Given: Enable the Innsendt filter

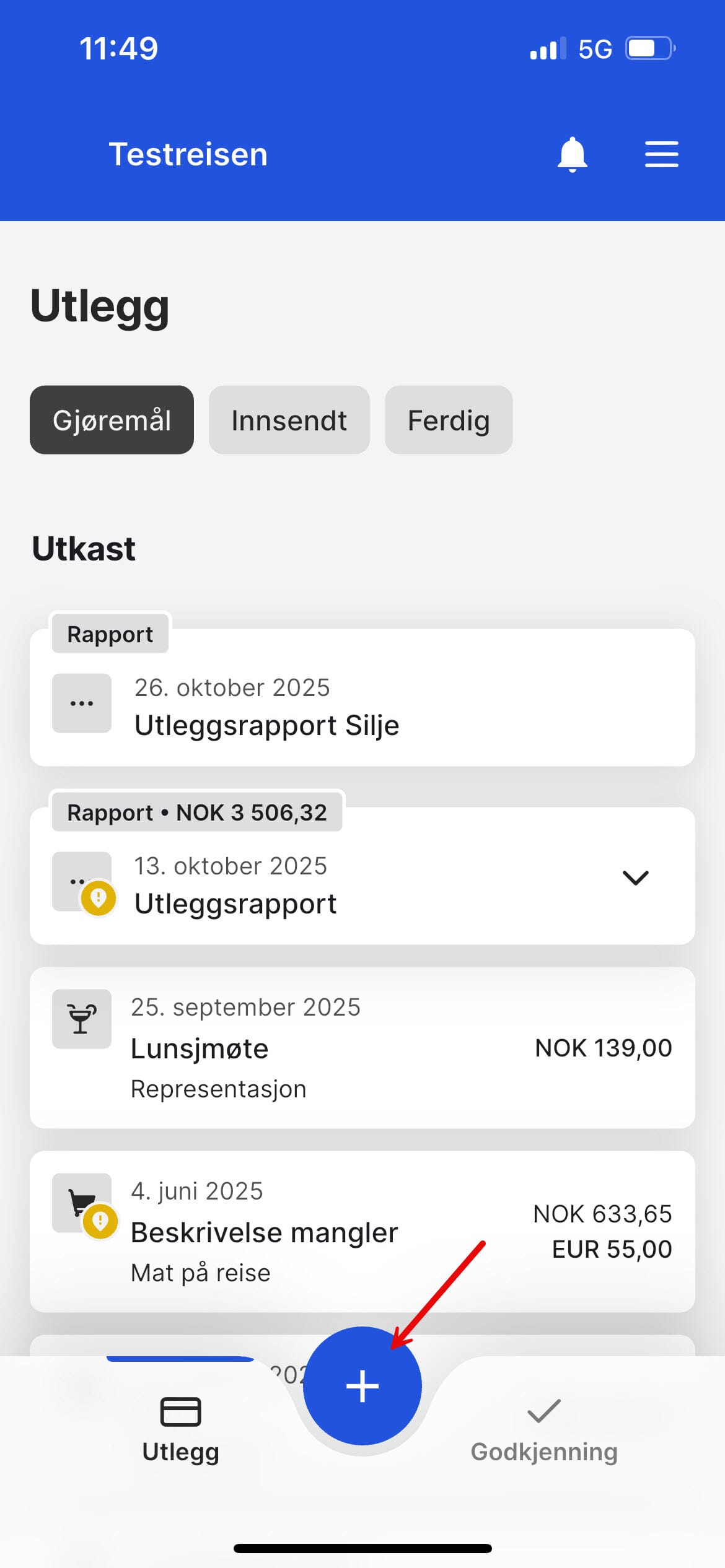Looking at the screenshot, I should point(289,419).
